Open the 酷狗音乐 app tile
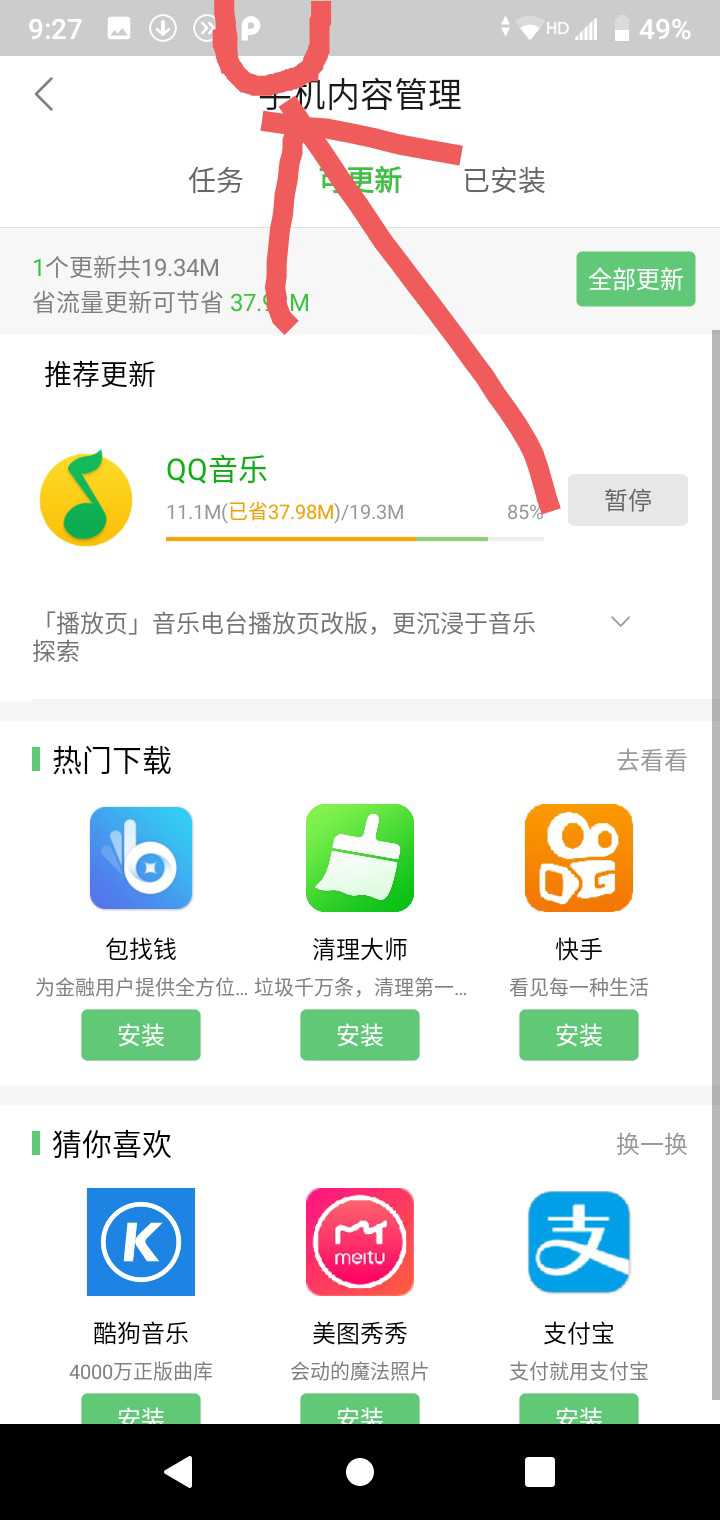This screenshot has height=1520, width=720. point(141,1242)
